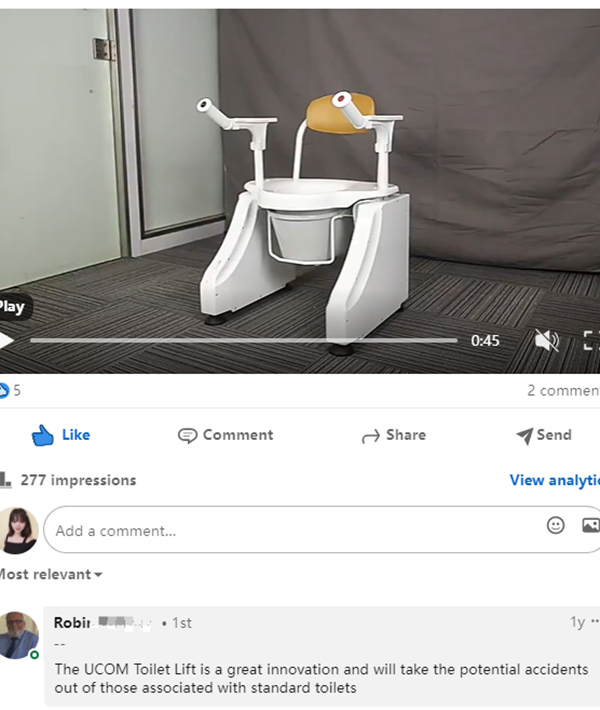
Task: Expand the Most relevant sort dropdown
Action: coord(50,574)
